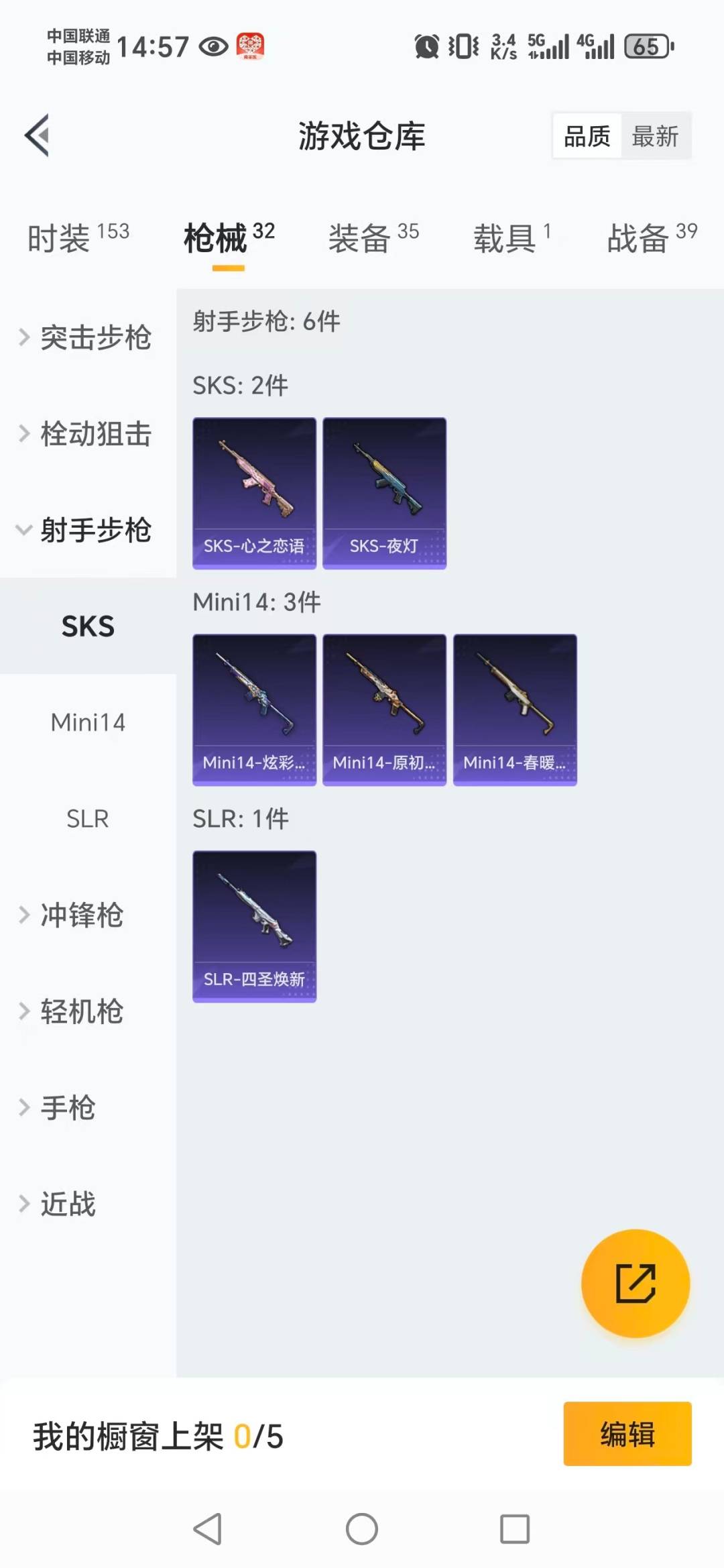Expand the 栓动狙击 category
This screenshot has height=1568, width=724.
87,434
